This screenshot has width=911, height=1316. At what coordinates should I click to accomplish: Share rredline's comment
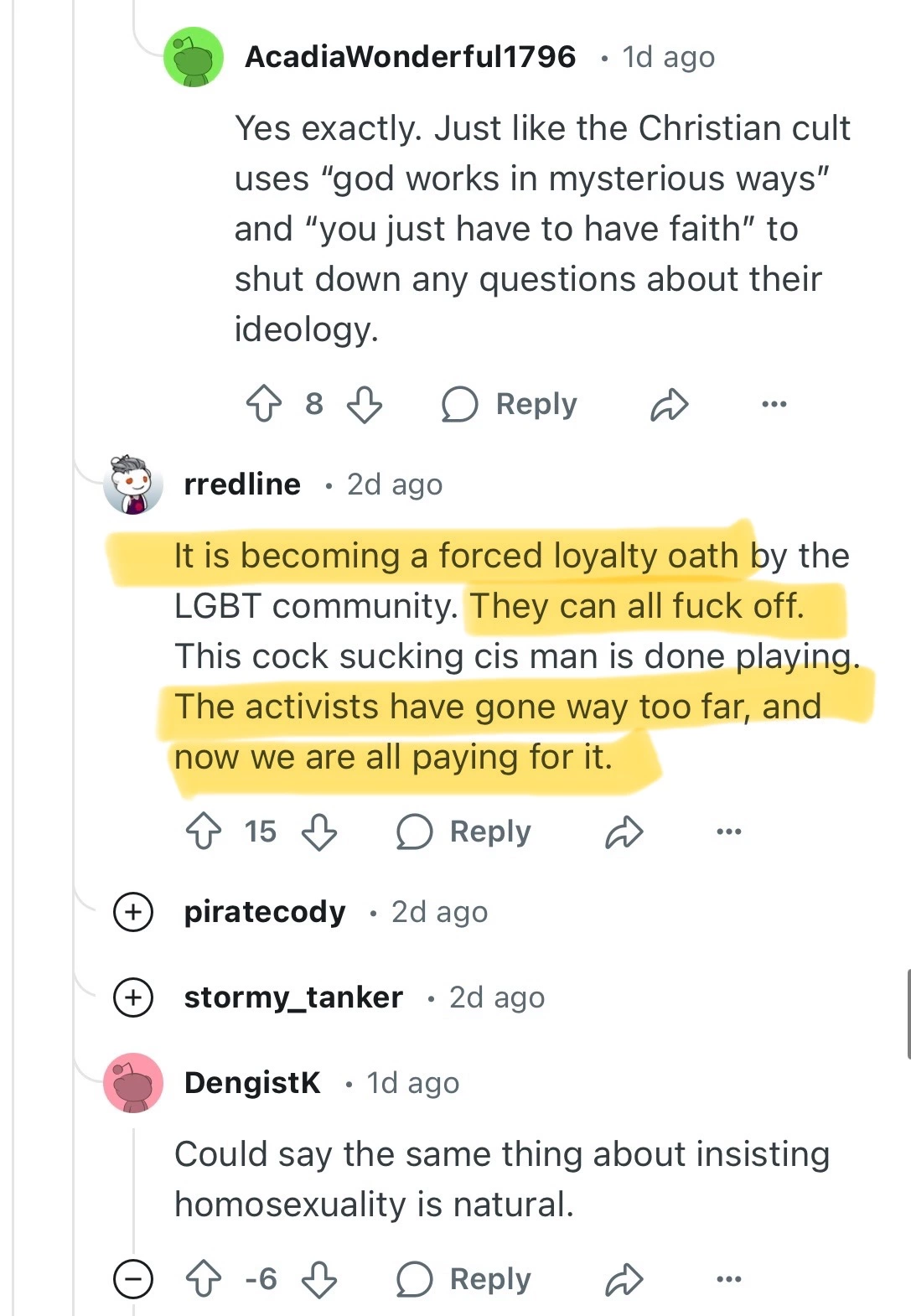click(624, 832)
